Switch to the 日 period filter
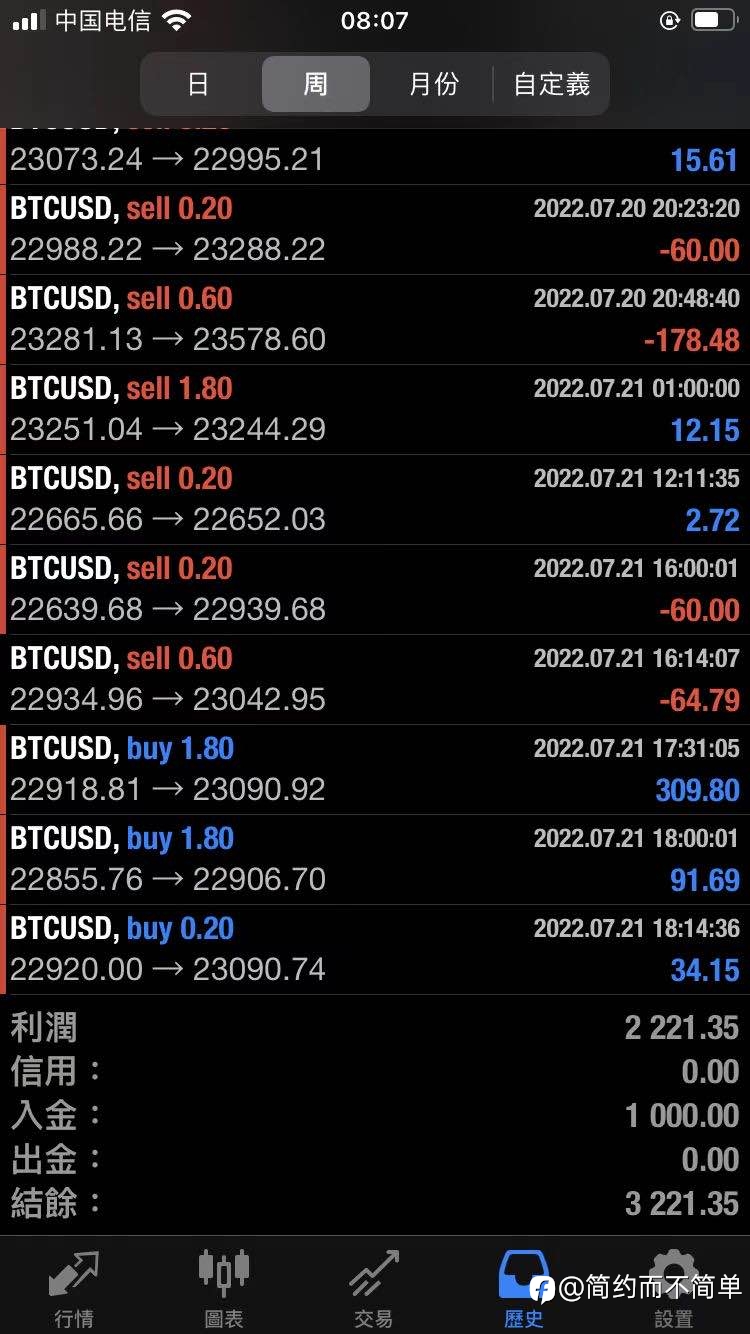 point(199,84)
